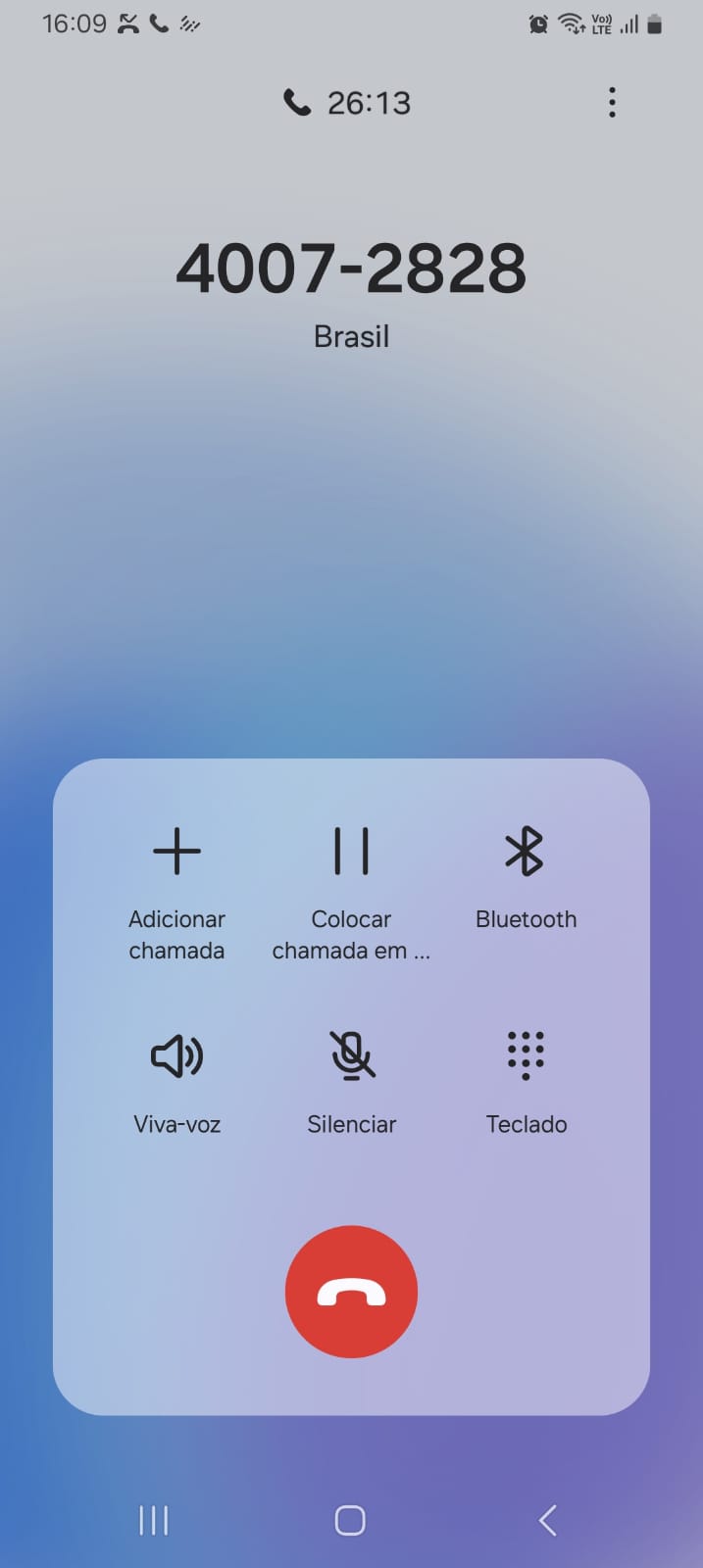Open recent apps from the navigation bar

point(154,1520)
